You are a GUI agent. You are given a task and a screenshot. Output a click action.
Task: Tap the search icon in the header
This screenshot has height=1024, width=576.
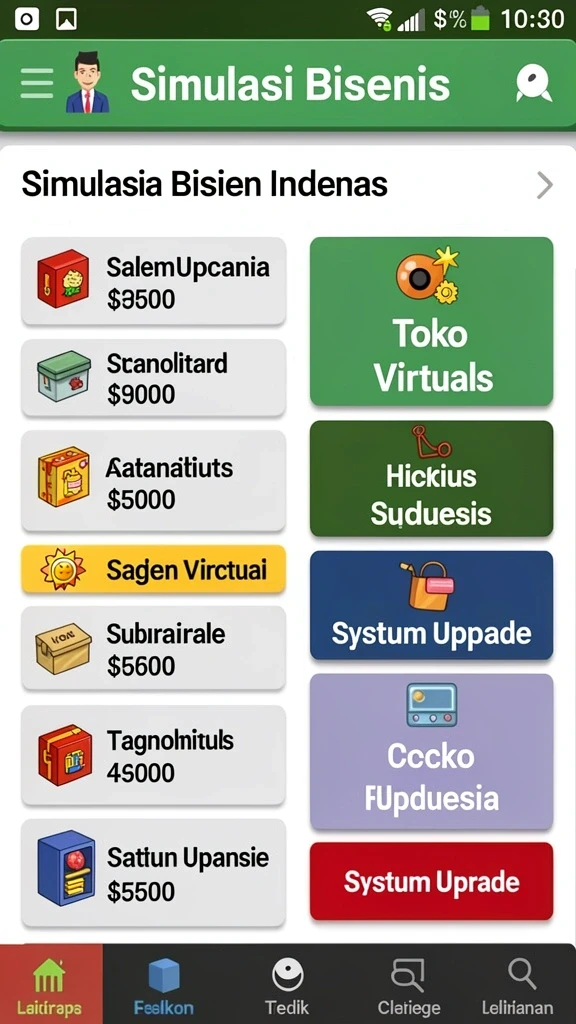tap(534, 84)
